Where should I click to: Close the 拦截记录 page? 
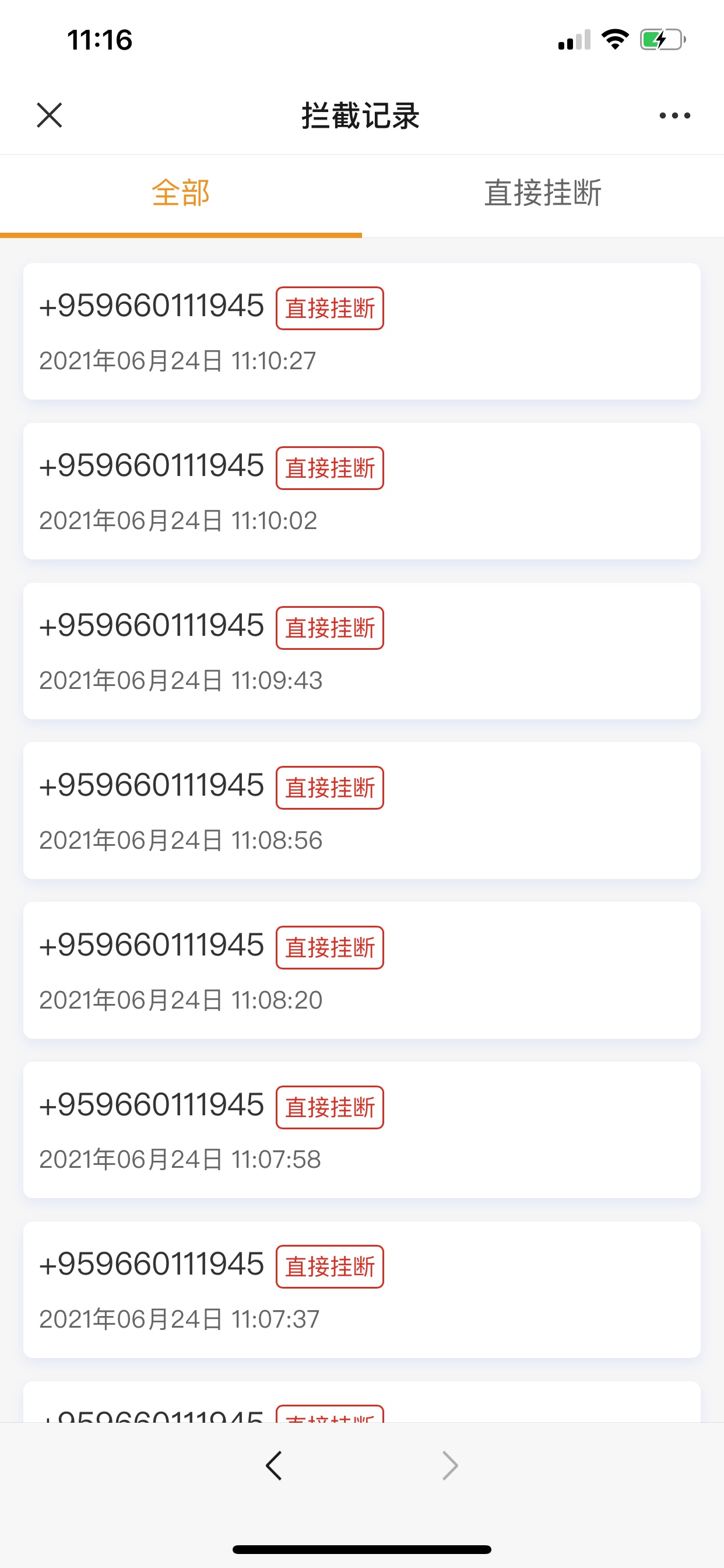tap(50, 115)
